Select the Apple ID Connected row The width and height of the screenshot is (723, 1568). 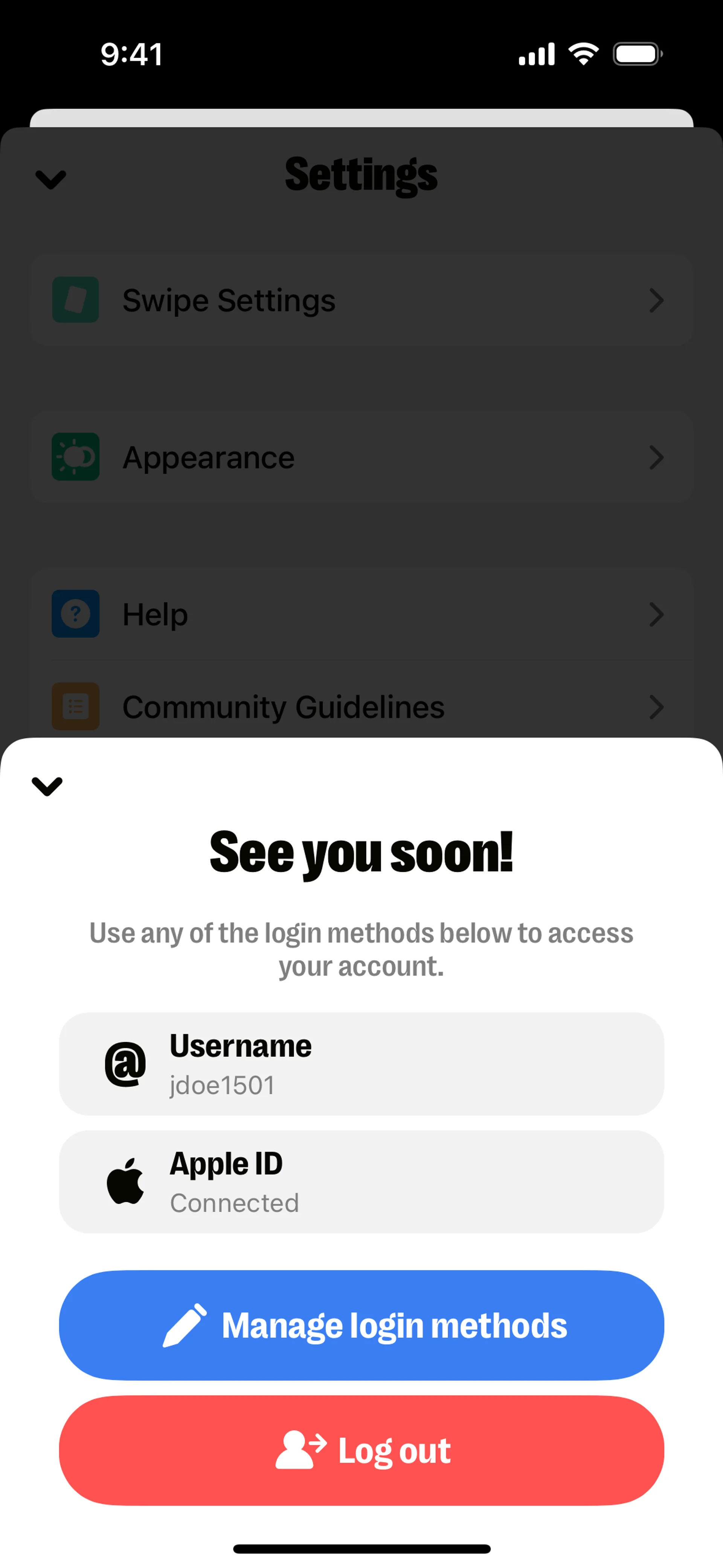click(x=361, y=1181)
